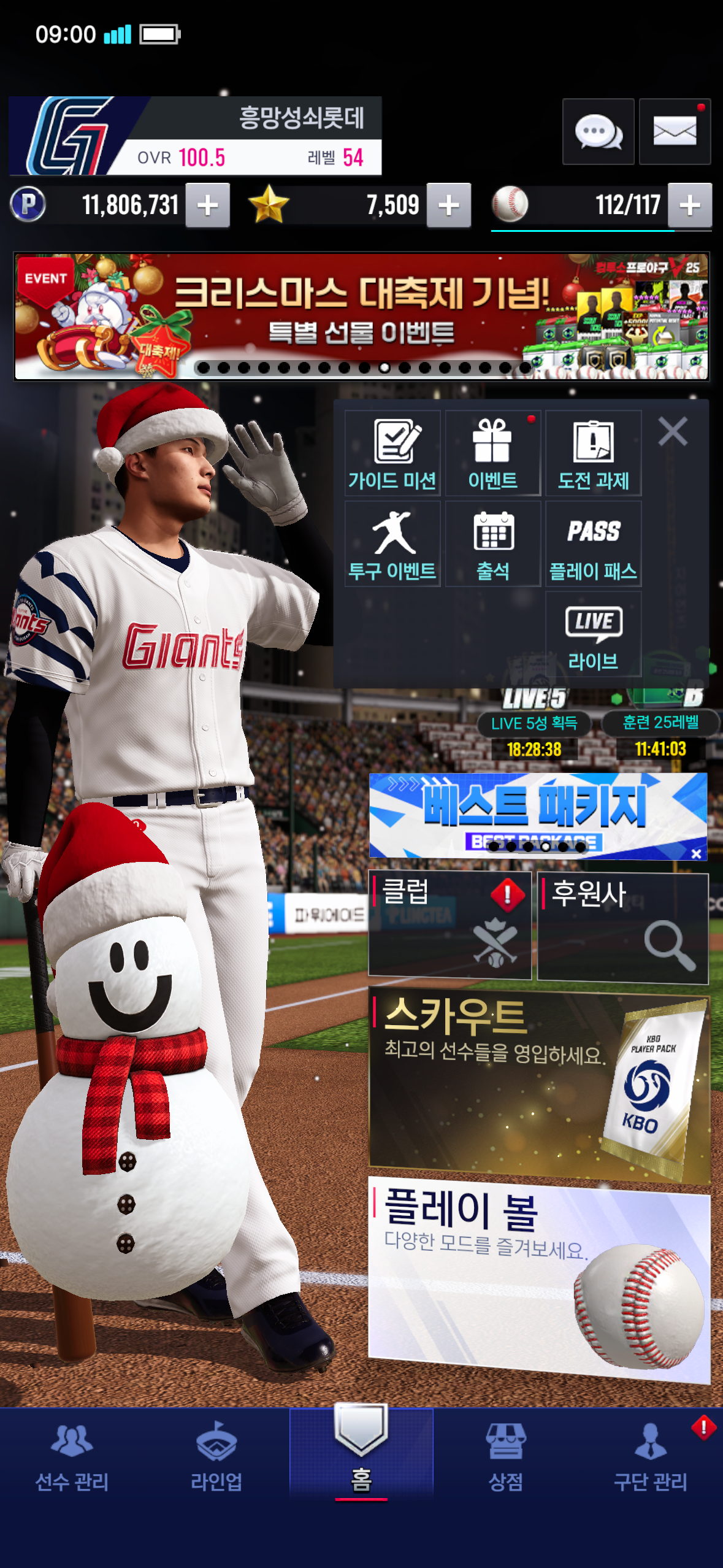Open 투구 이벤트
Image resolution: width=723 pixels, height=1568 pixels.
[x=392, y=544]
